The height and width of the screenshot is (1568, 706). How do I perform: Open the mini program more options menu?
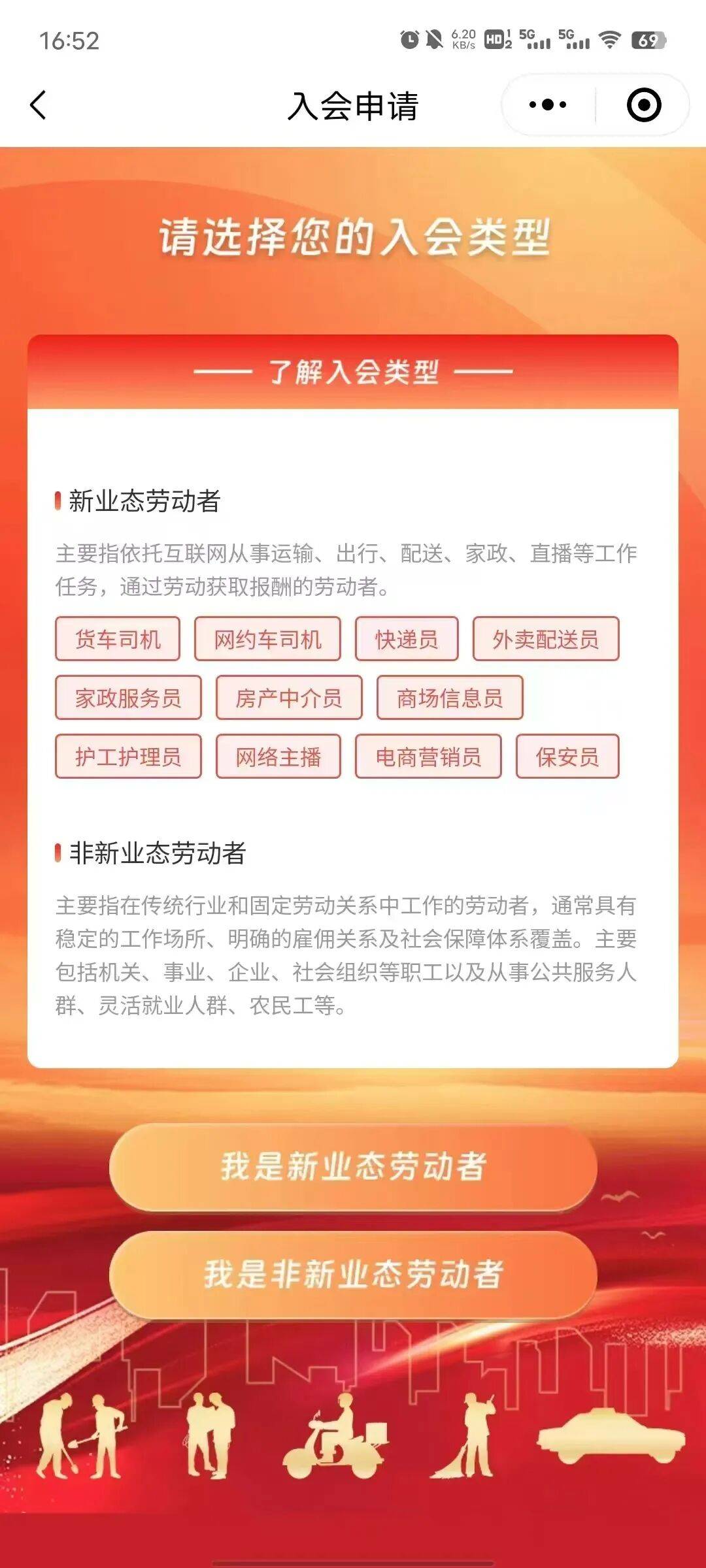tap(548, 105)
